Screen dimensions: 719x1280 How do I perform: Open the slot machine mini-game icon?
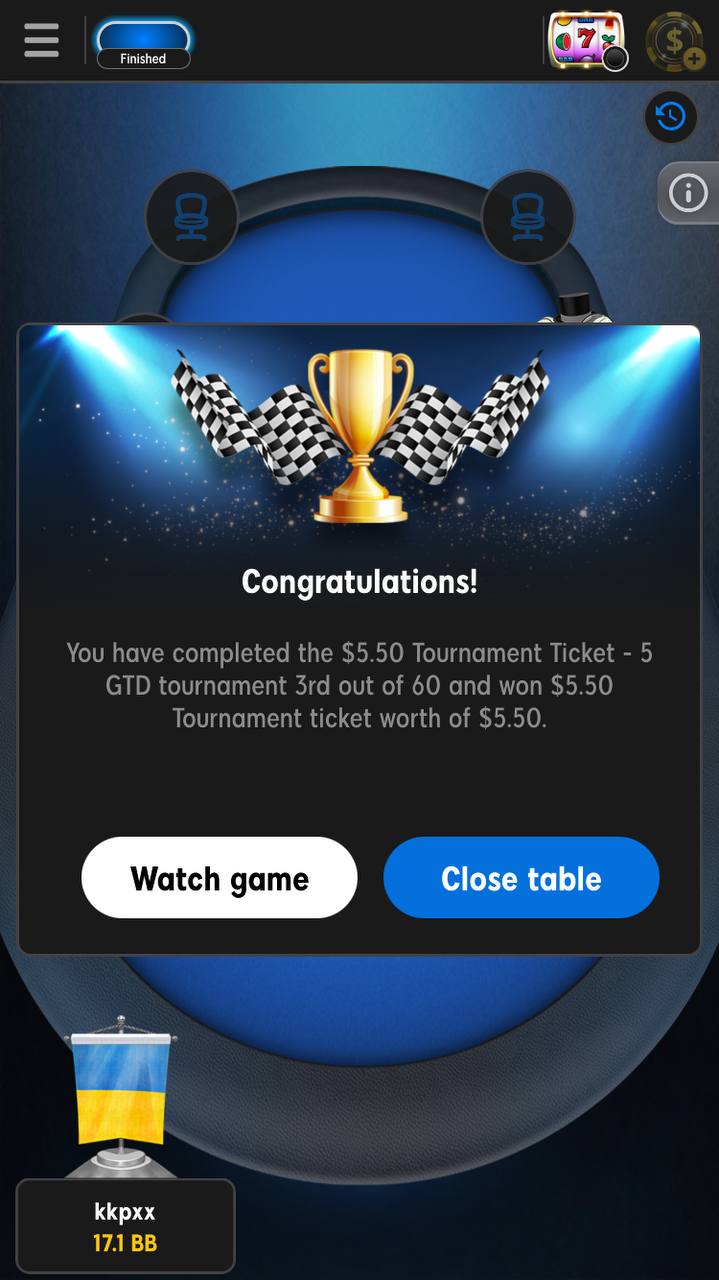[587, 41]
